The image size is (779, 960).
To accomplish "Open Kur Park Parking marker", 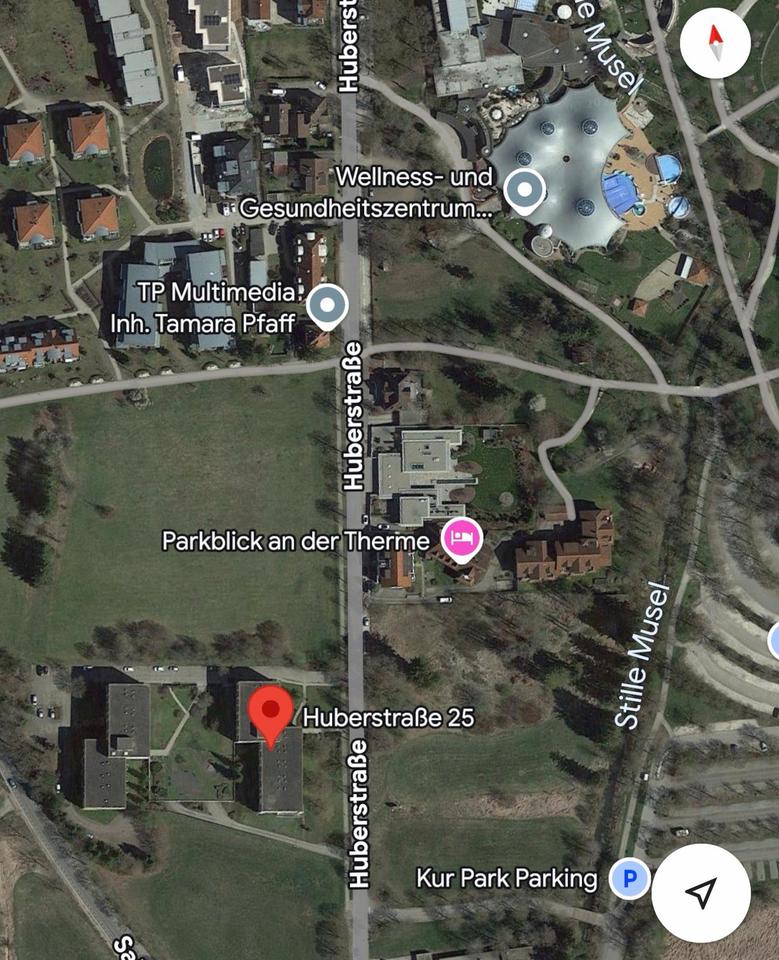I will pyautogui.click(x=629, y=880).
